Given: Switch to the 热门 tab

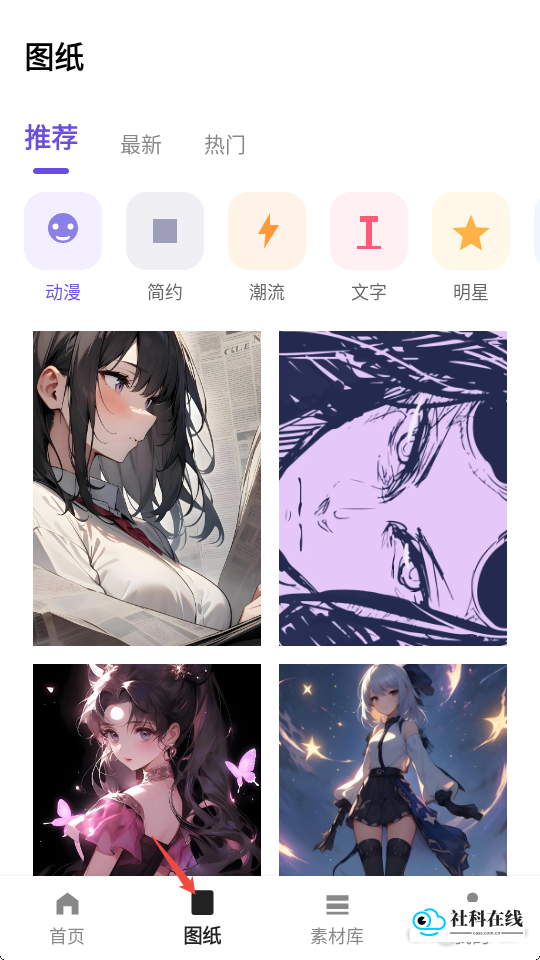Looking at the screenshot, I should 225,145.
